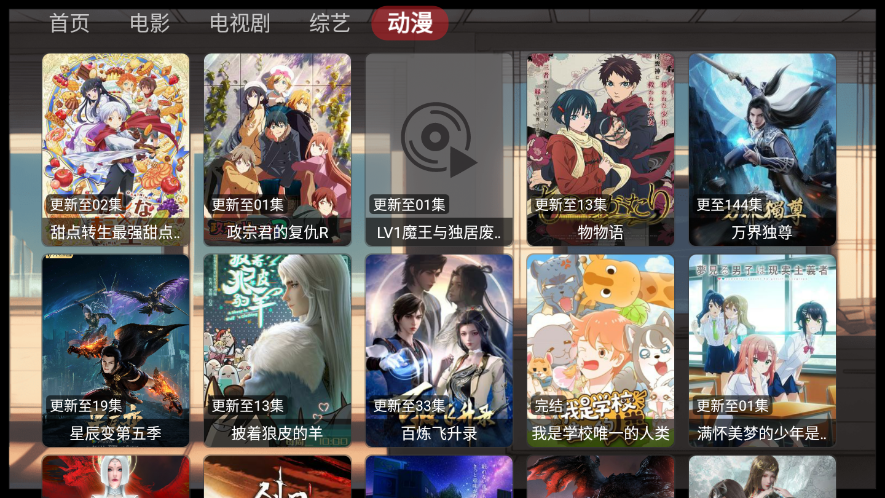
Task: Open 满怀美梦的少年是 card
Action: [762, 350]
